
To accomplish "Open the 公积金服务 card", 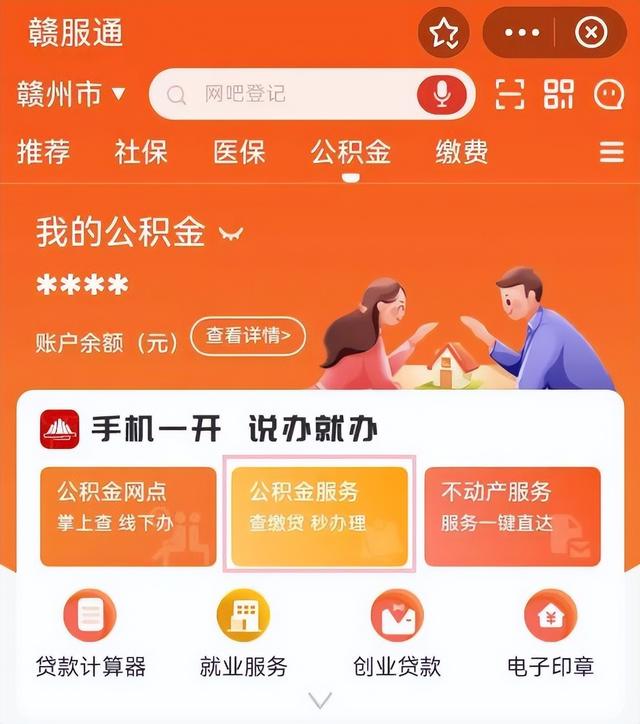I will (320, 516).
